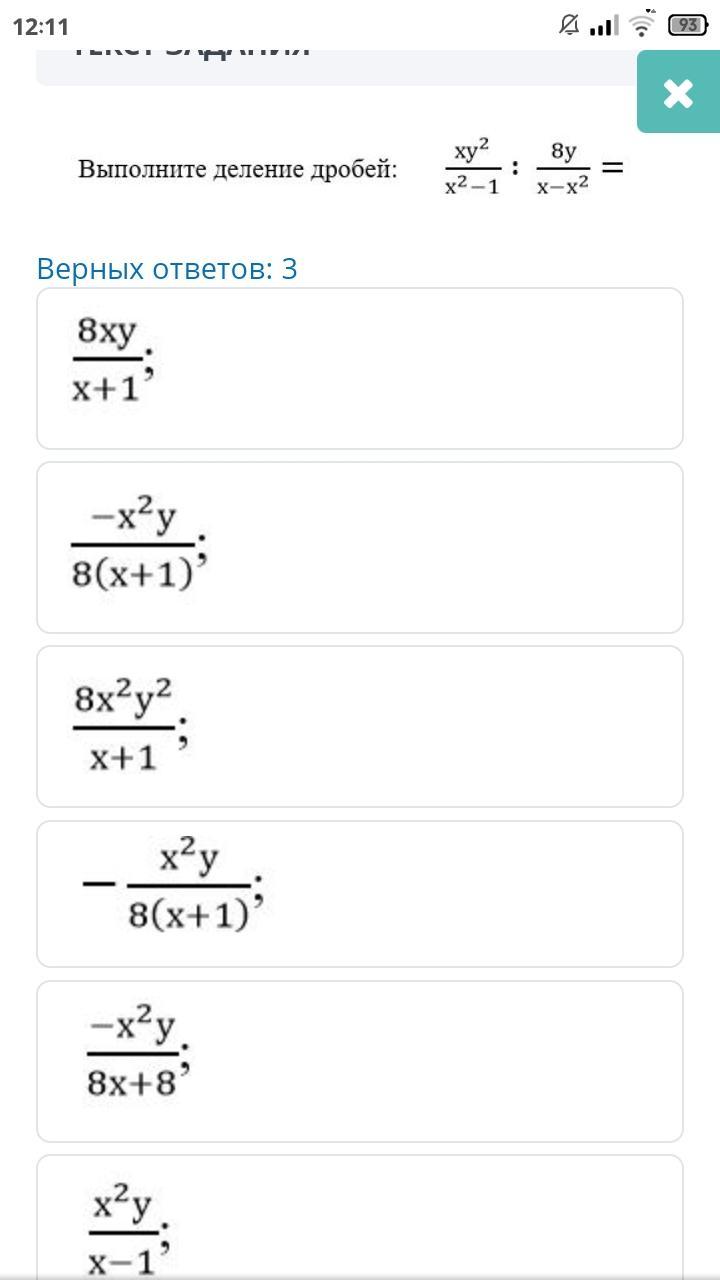Select answer x²y over x−1

coord(360,1217)
